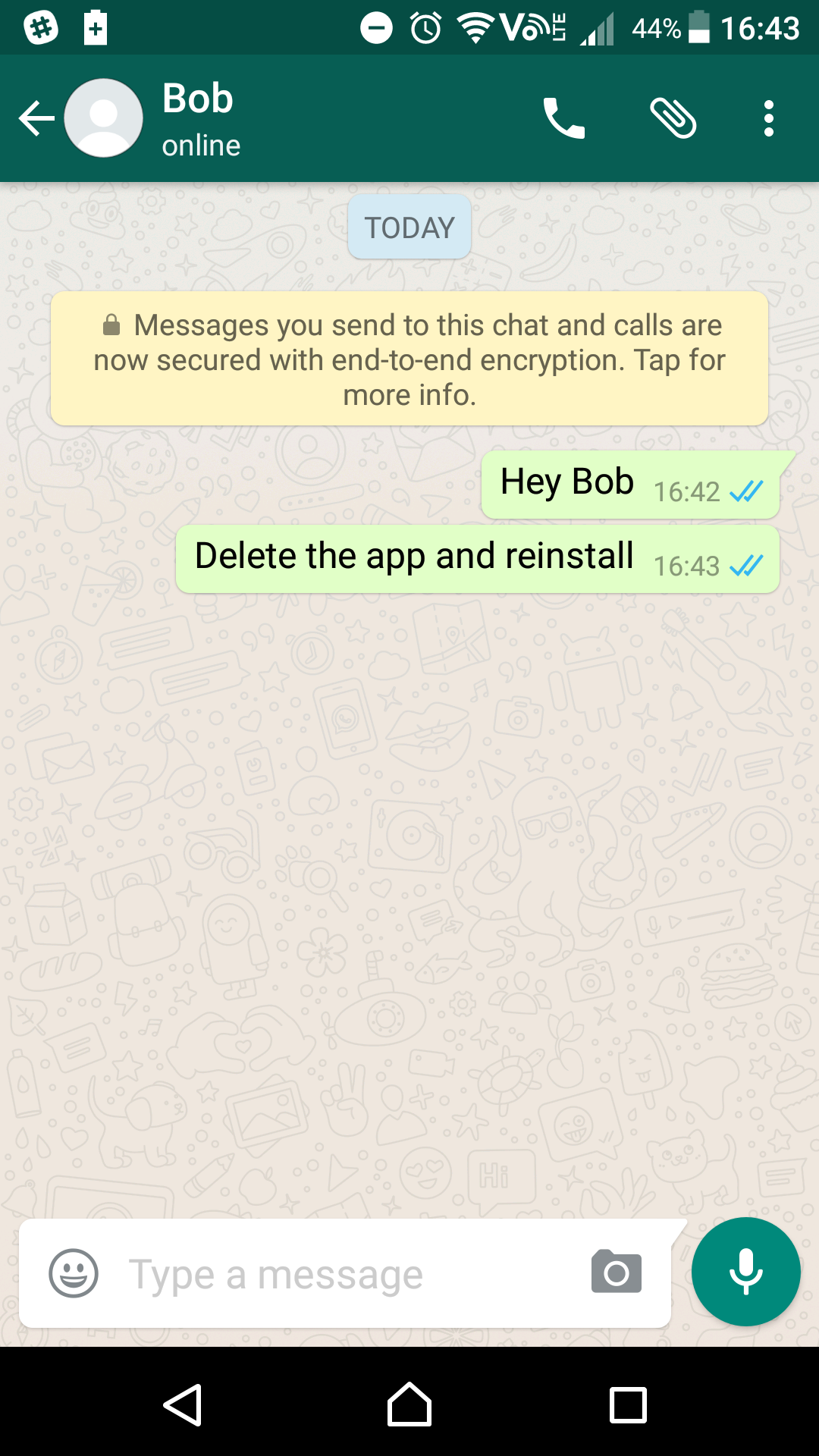Open Bob's contact info from name
Screen dimensions: 819x1456
point(199,100)
